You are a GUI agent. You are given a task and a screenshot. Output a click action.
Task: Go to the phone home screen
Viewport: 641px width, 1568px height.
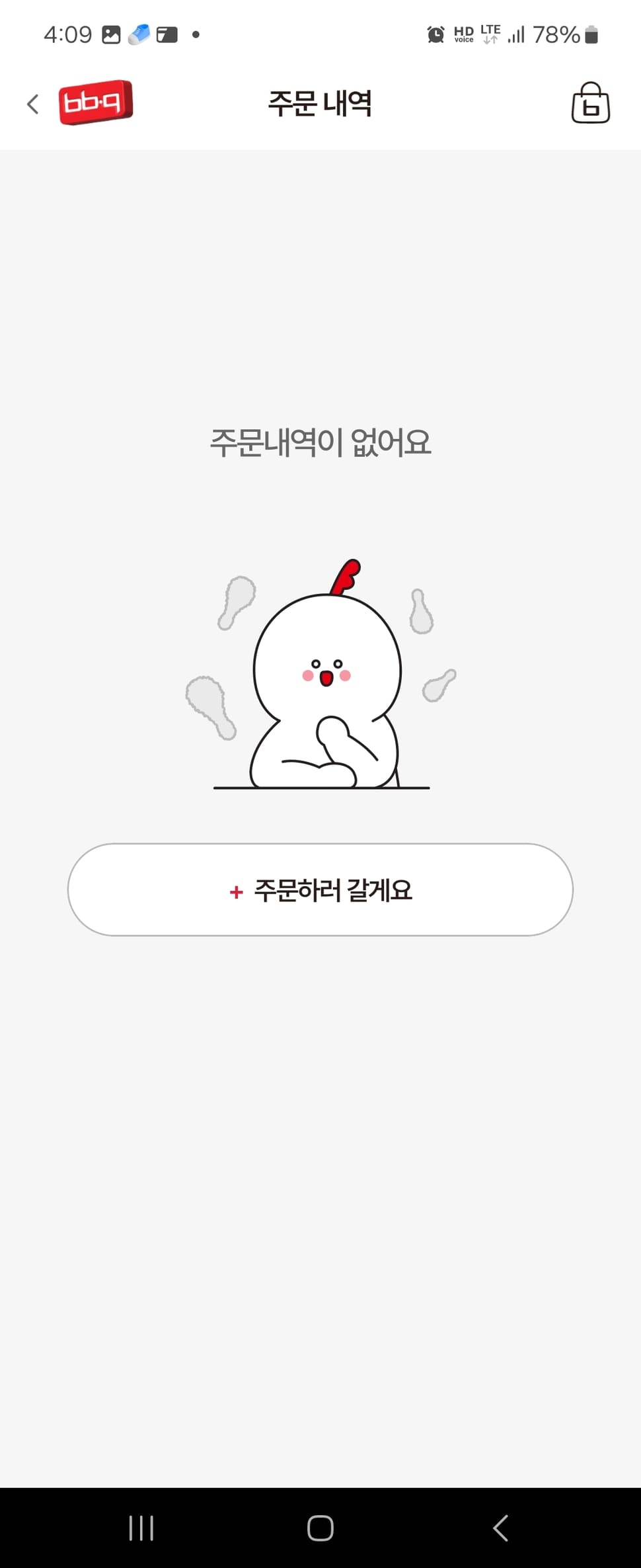click(320, 1528)
